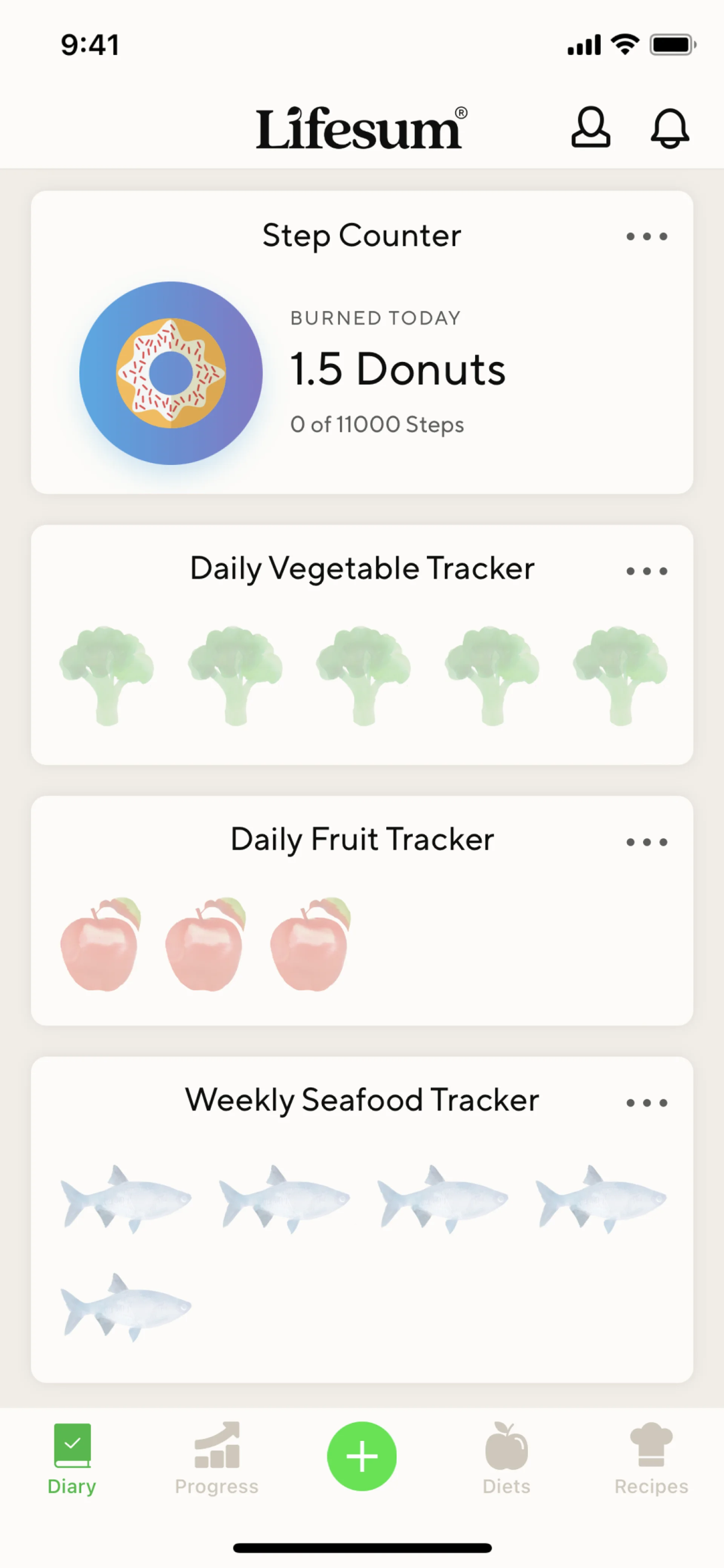Open Step Counter options menu
Viewport: 724px width, 1568px height.
(647, 236)
